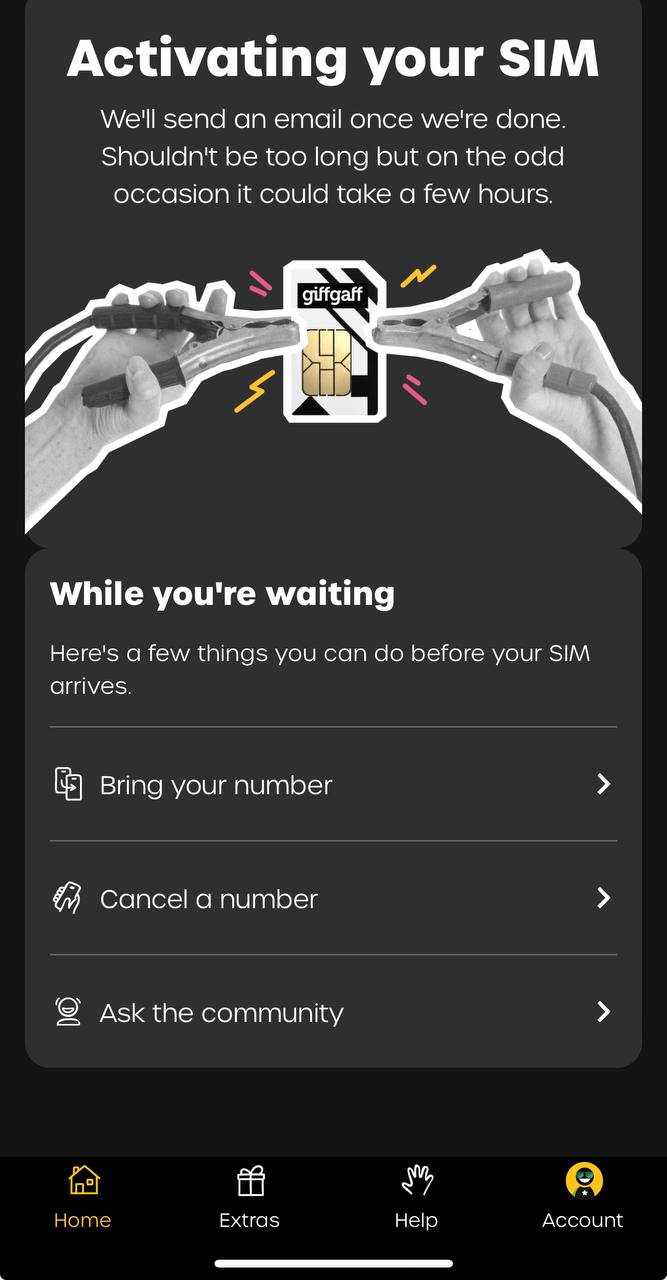The height and width of the screenshot is (1280, 667).
Task: Open the Bring your number option
Action: 332,785
